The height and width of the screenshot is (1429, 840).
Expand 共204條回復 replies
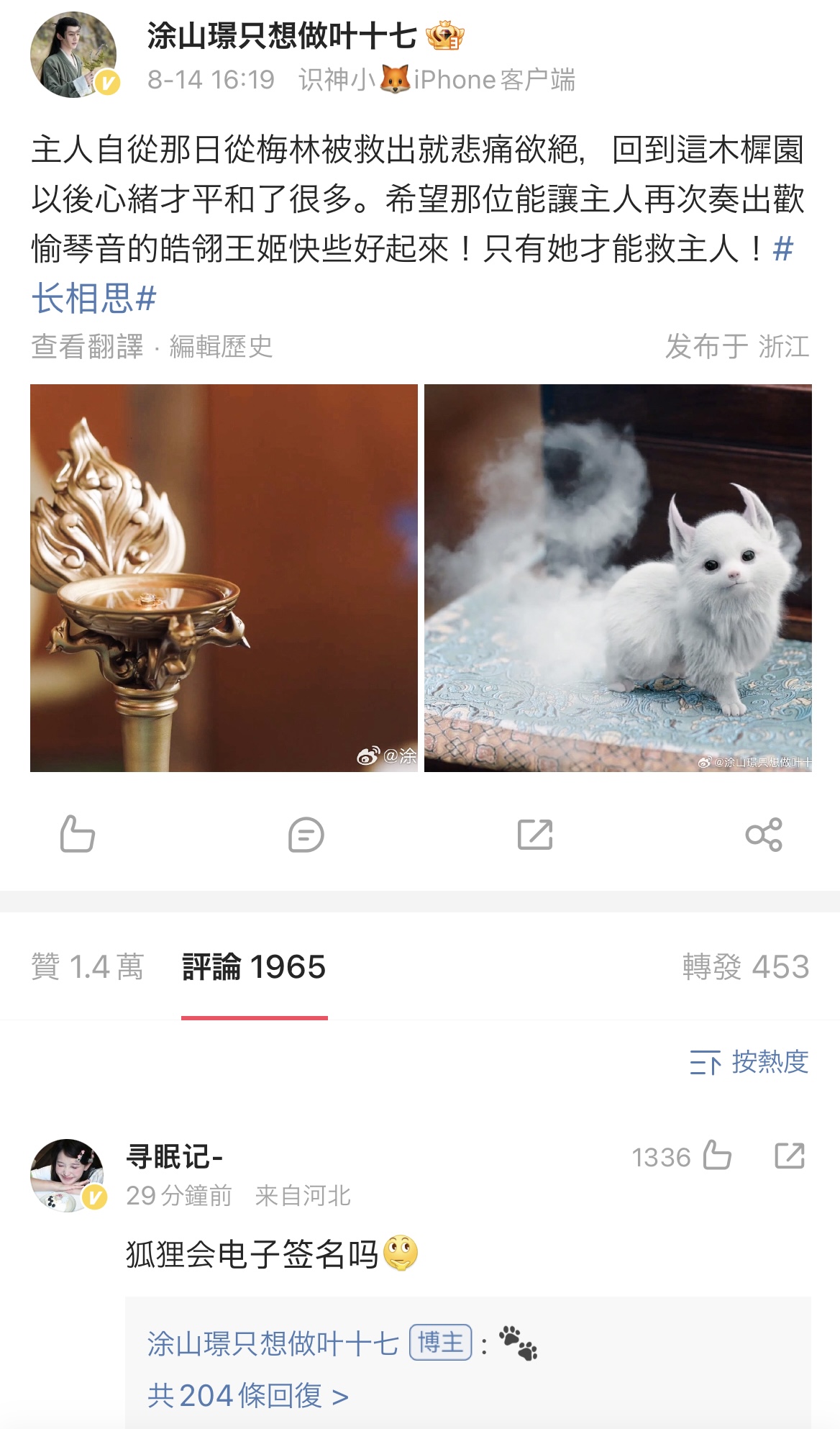click(x=248, y=1396)
